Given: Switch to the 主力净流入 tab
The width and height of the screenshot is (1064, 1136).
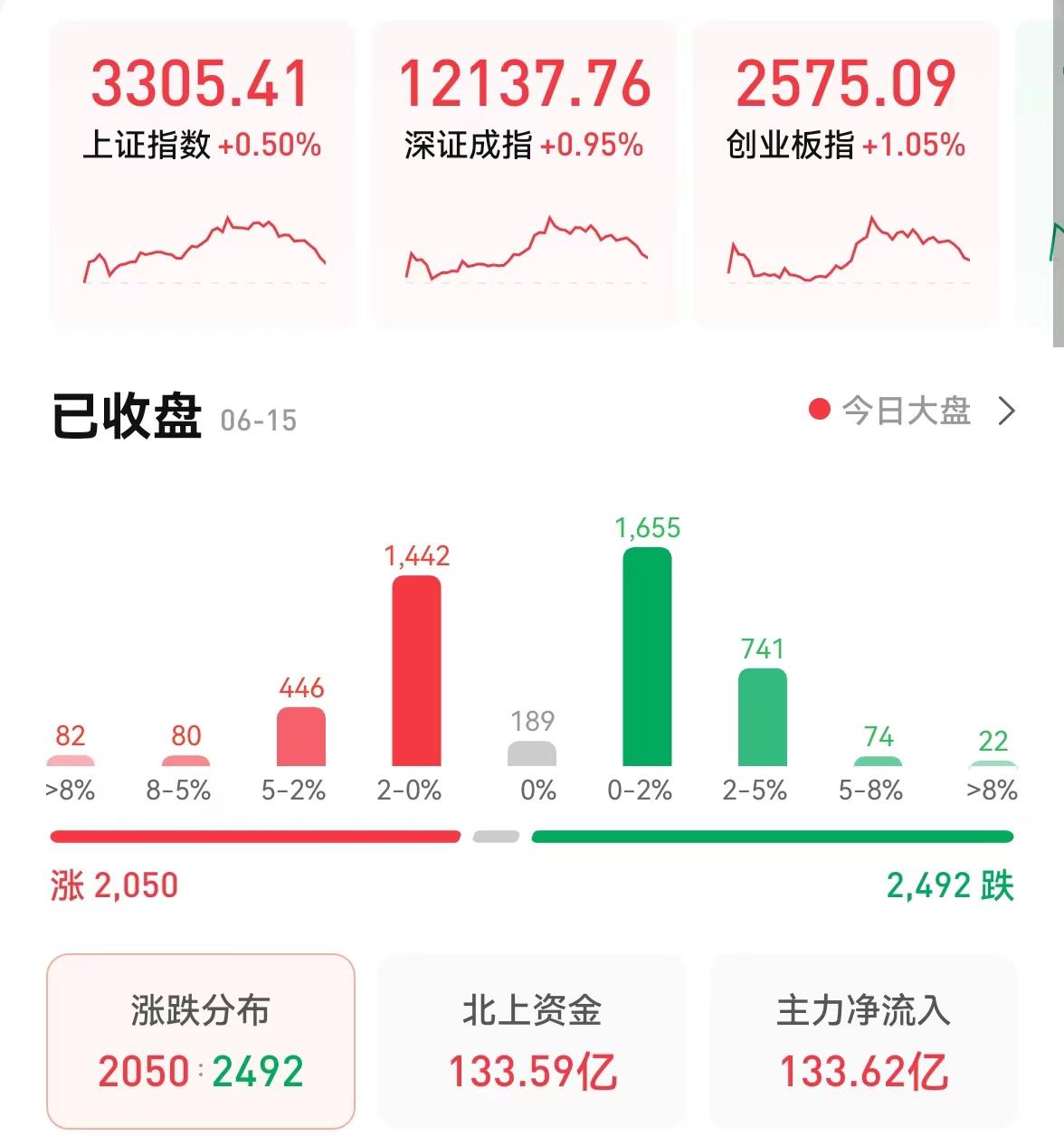Looking at the screenshot, I should (x=864, y=1040).
